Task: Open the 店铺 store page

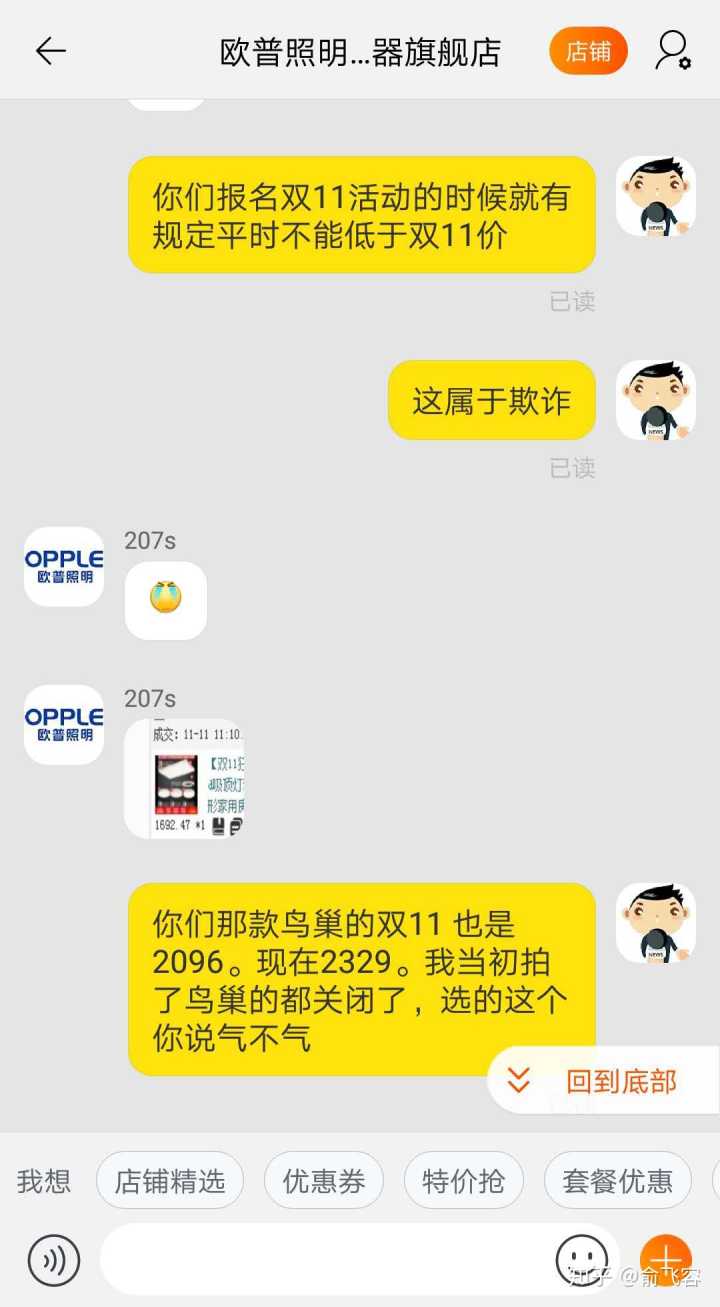Action: coord(588,51)
